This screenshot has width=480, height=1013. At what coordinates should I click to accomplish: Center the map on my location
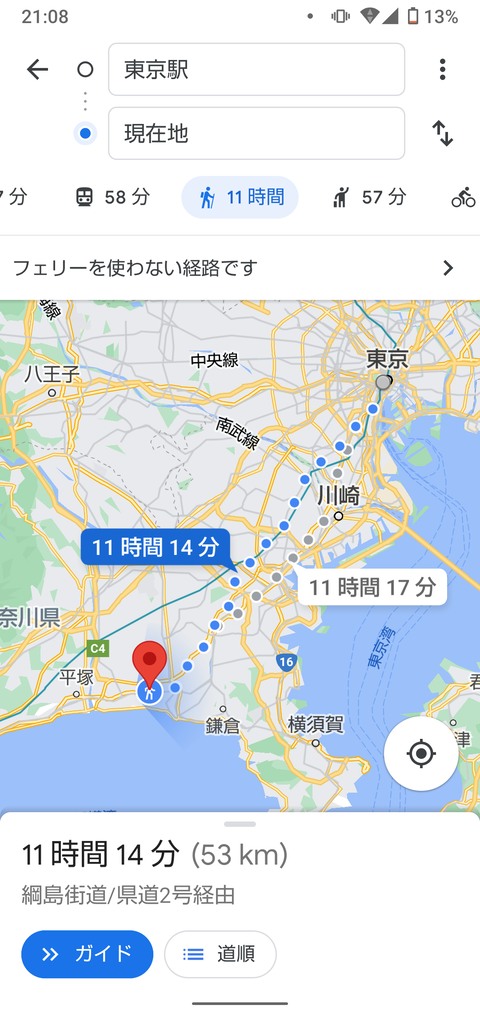421,753
